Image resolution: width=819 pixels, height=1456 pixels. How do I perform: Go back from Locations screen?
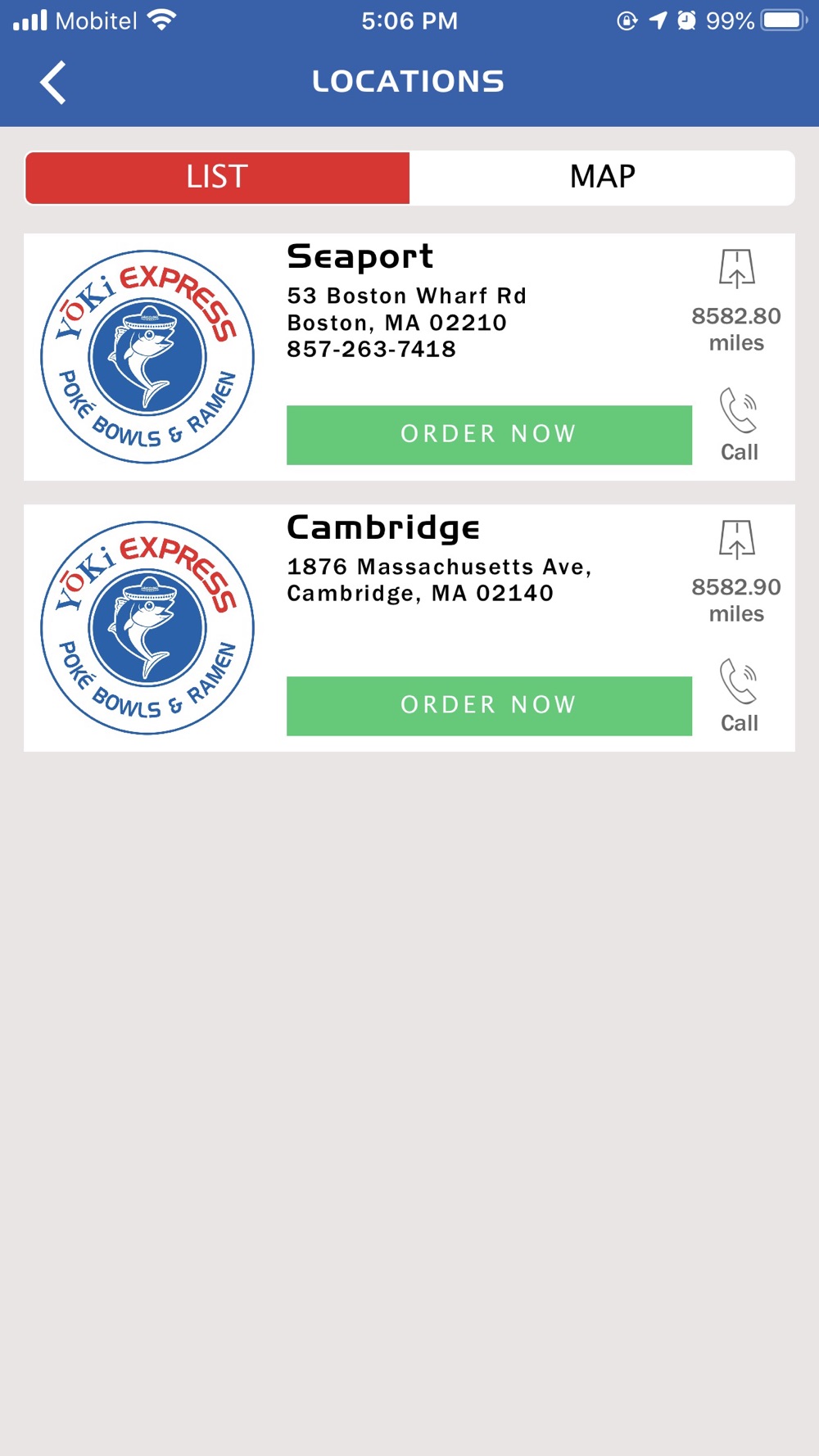tap(53, 83)
